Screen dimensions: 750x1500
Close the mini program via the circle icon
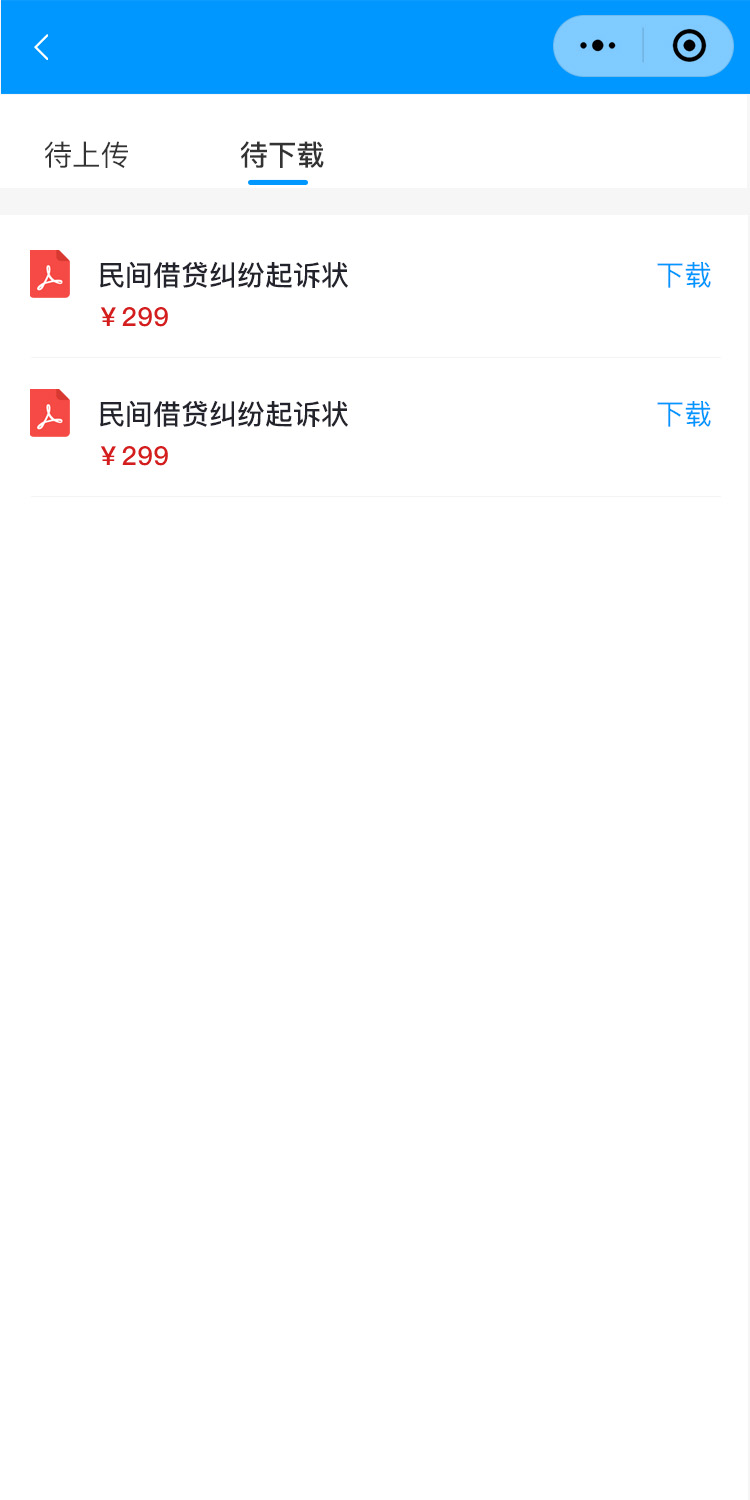tap(689, 46)
